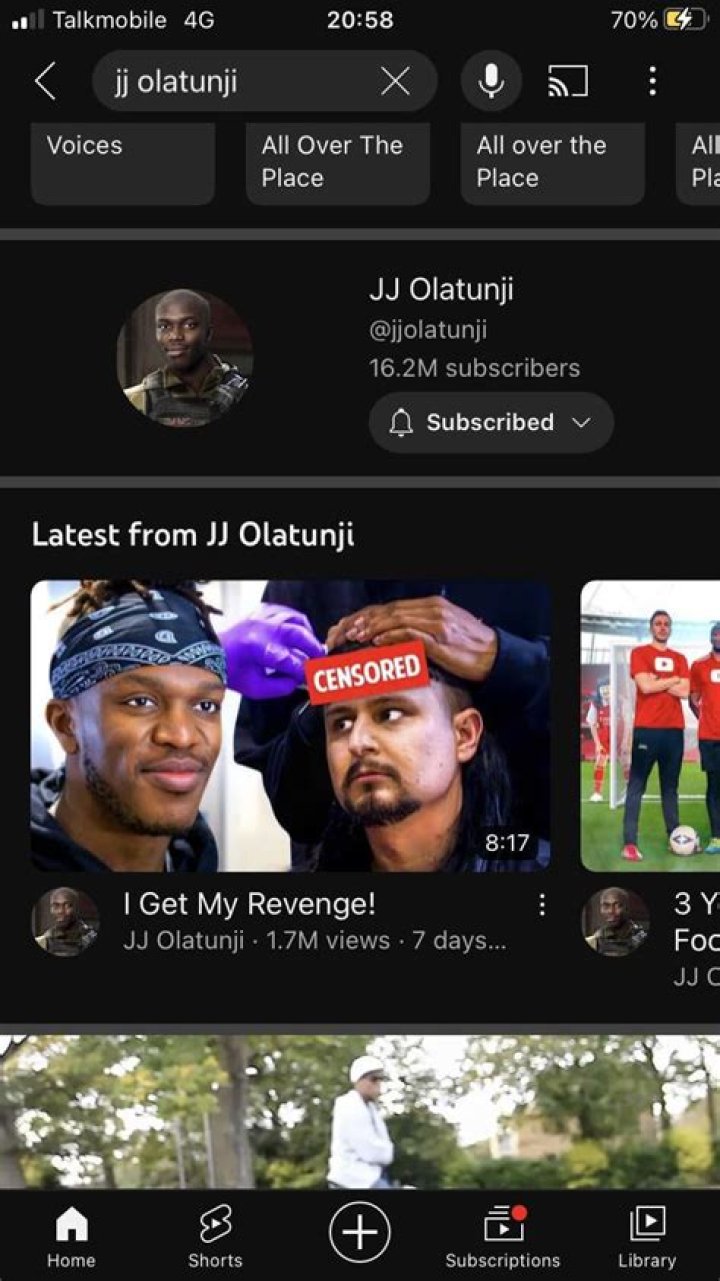Image resolution: width=720 pixels, height=1281 pixels.
Task: Open the Shorts tab icon
Action: [215, 1230]
